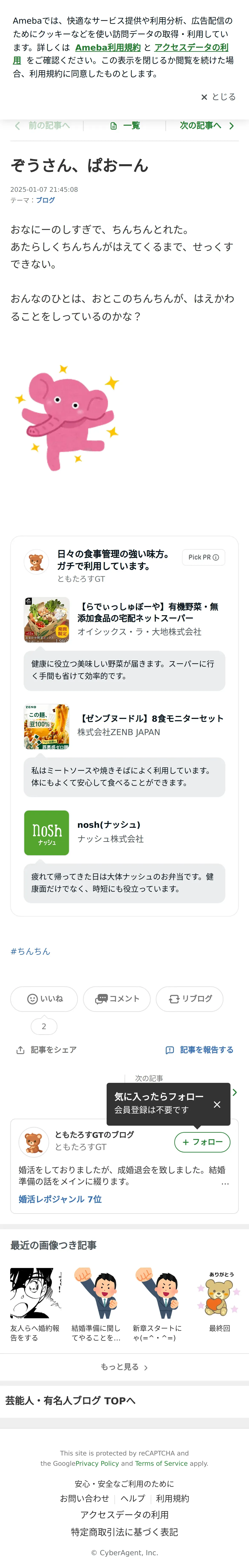Image resolution: width=249 pixels, height=1568 pixels.
Task: Open the コメント button
Action: click(117, 998)
